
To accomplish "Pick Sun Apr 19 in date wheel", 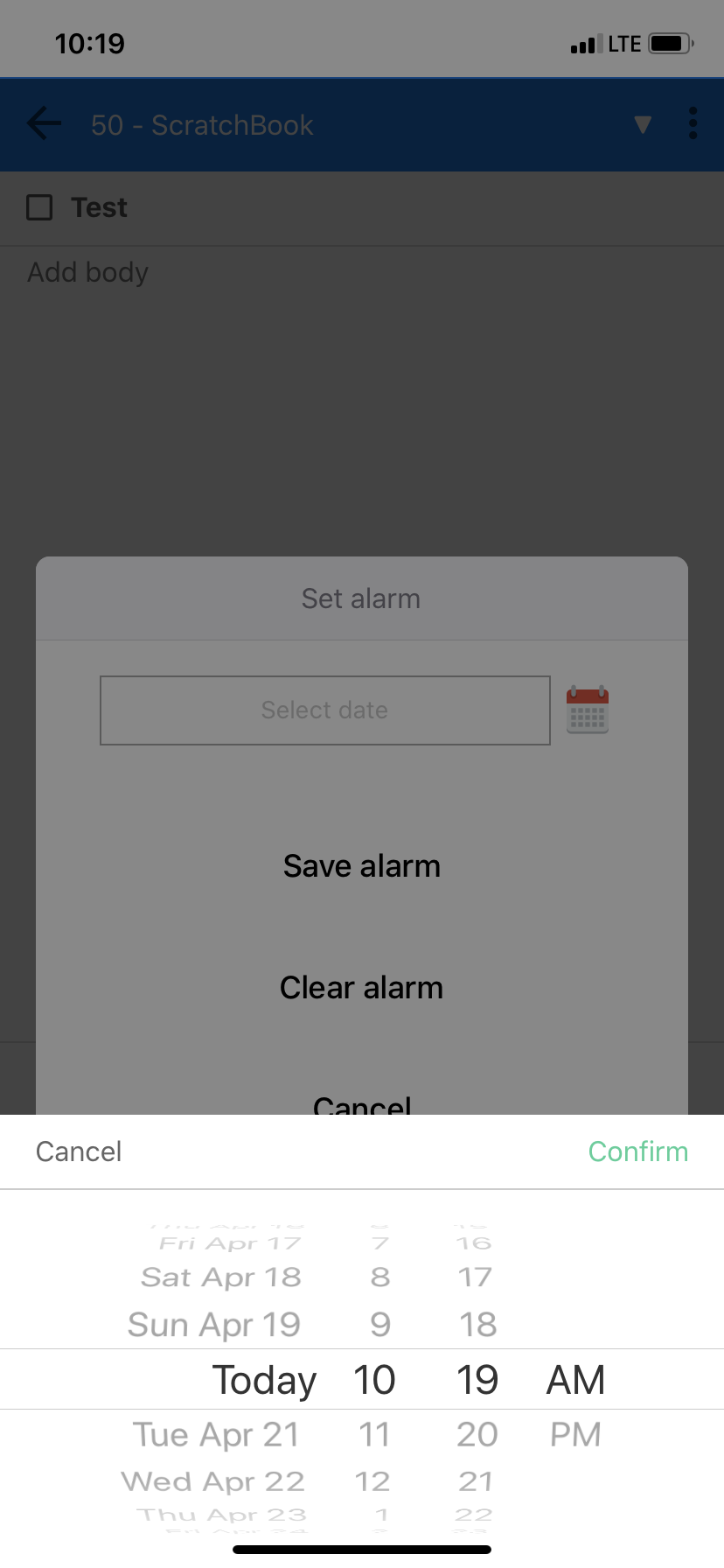I will tap(214, 1325).
